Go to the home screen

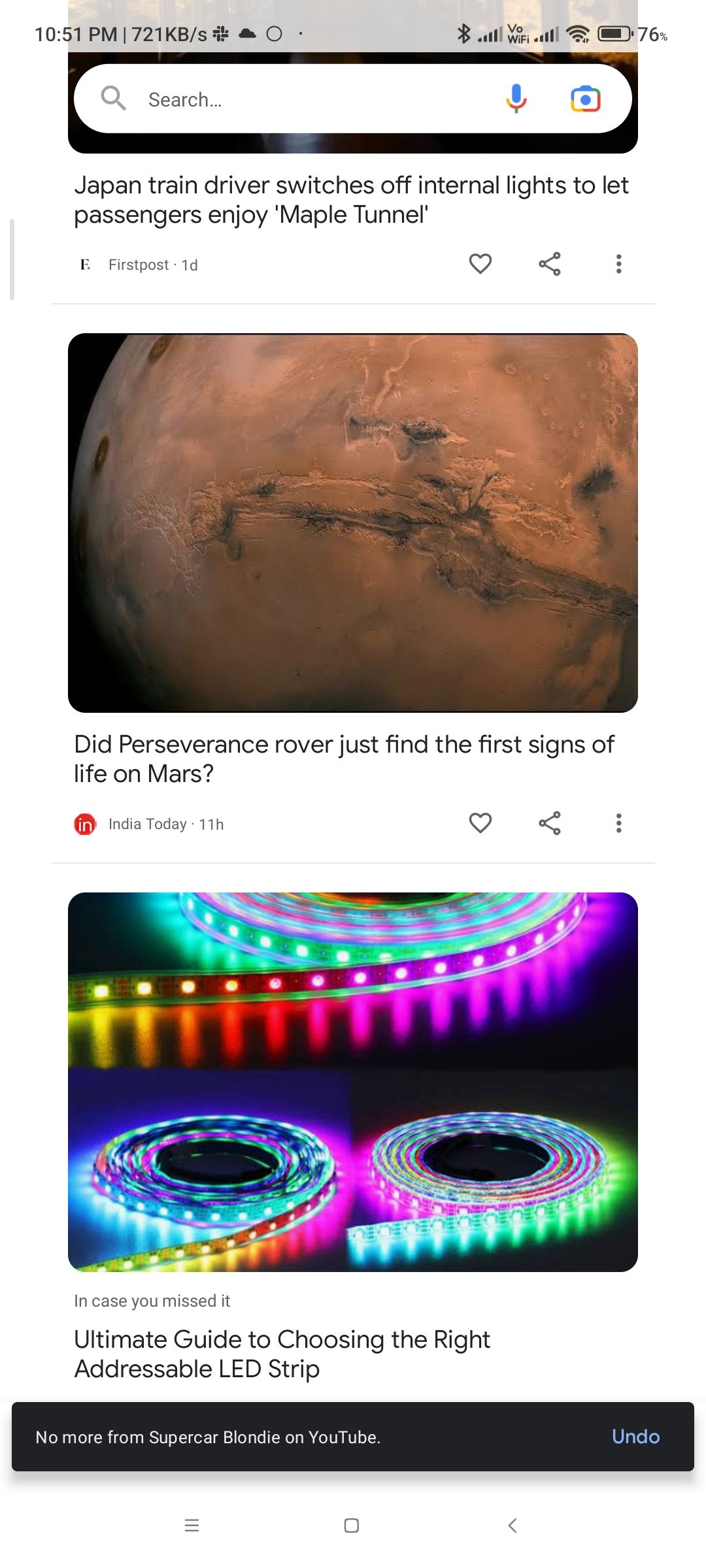click(x=352, y=1526)
